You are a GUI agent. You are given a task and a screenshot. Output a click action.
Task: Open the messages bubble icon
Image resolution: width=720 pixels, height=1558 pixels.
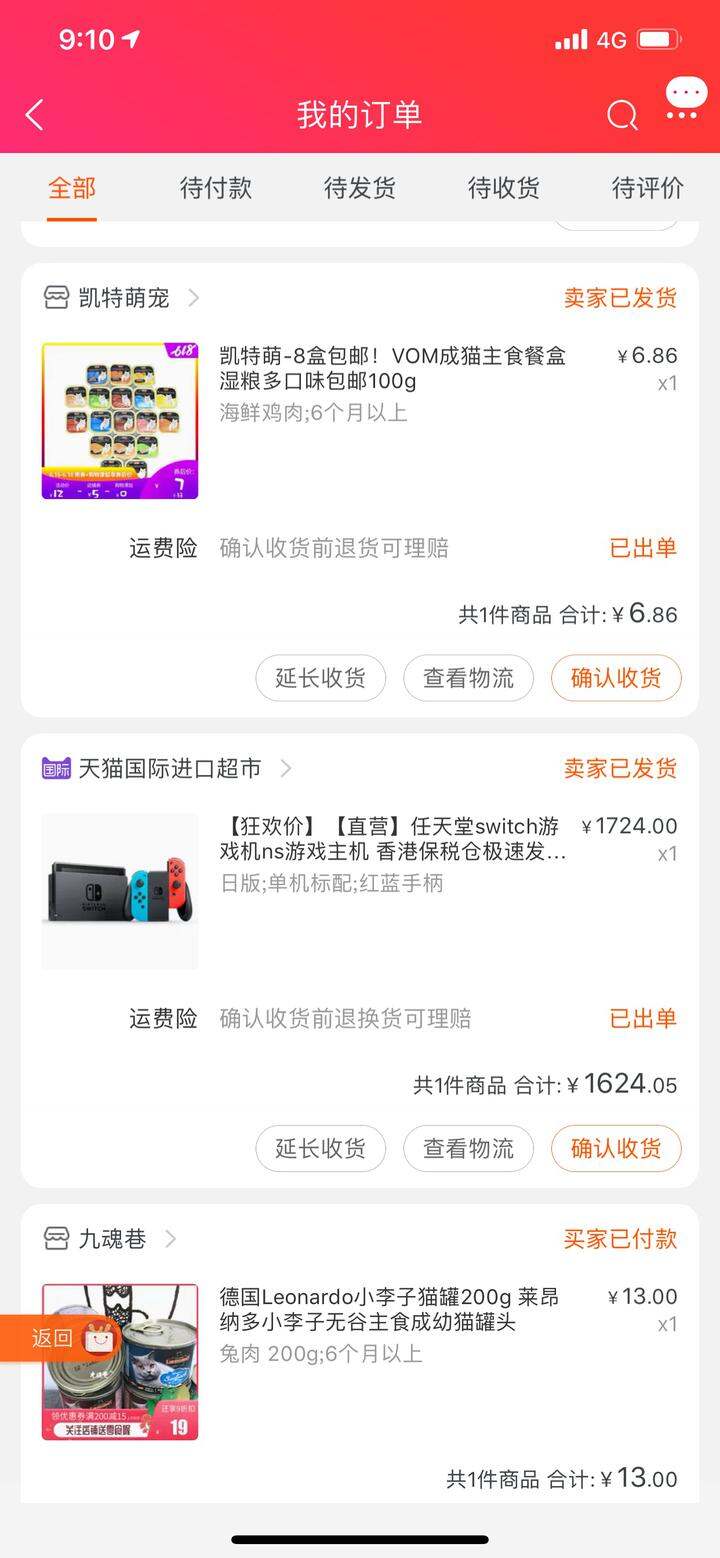tap(685, 99)
